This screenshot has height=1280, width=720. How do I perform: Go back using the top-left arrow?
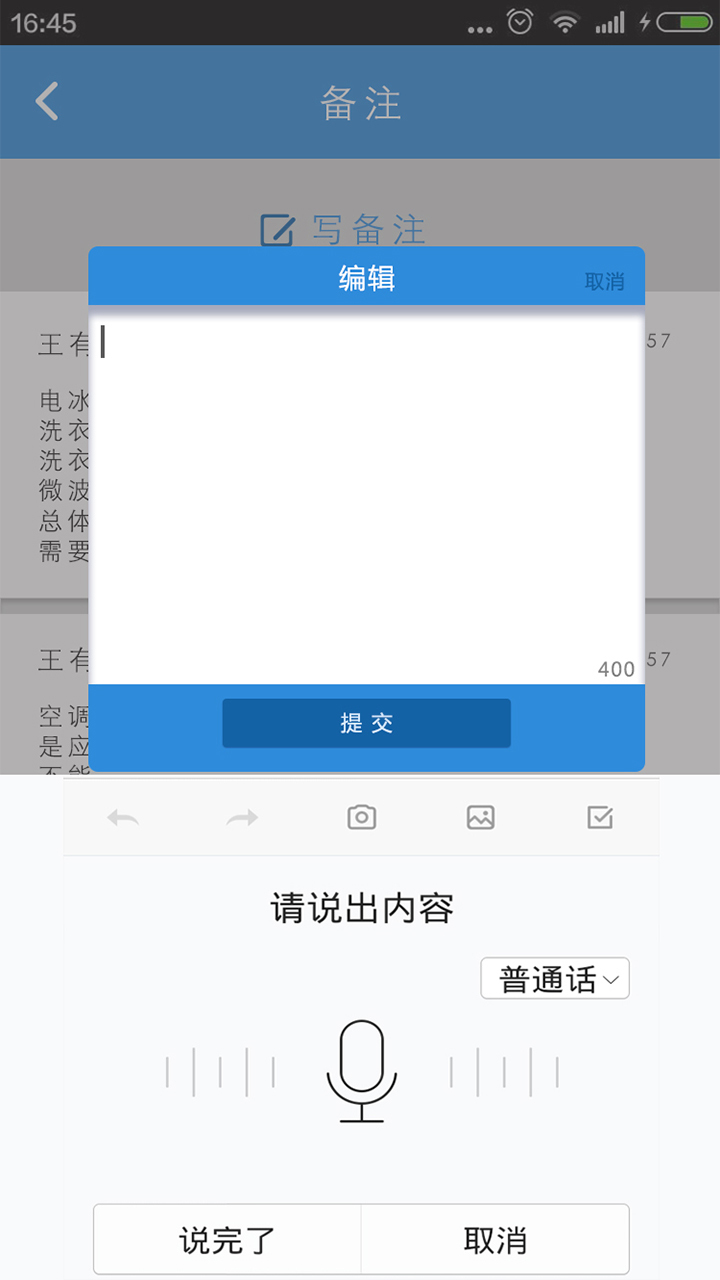coord(47,102)
